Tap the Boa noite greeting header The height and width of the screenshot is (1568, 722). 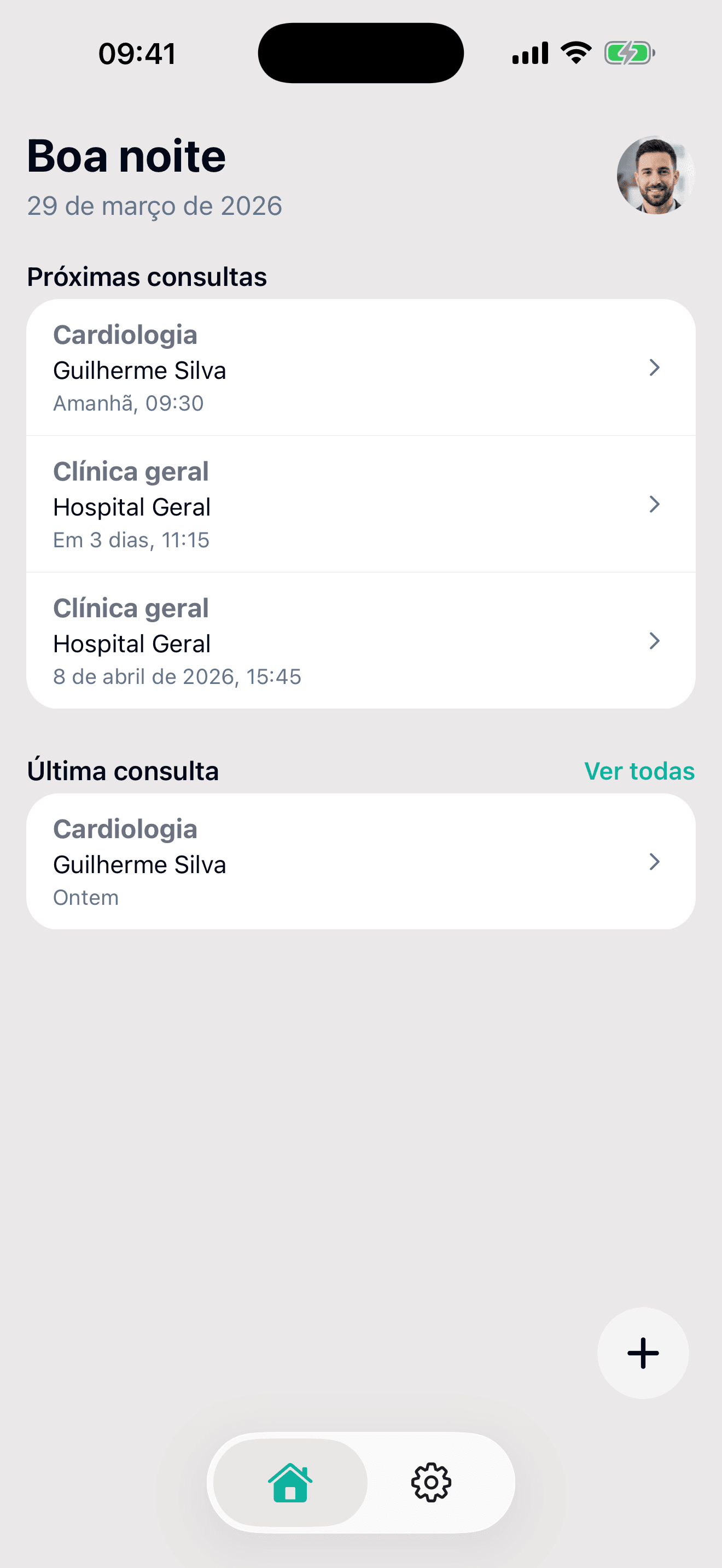126,156
